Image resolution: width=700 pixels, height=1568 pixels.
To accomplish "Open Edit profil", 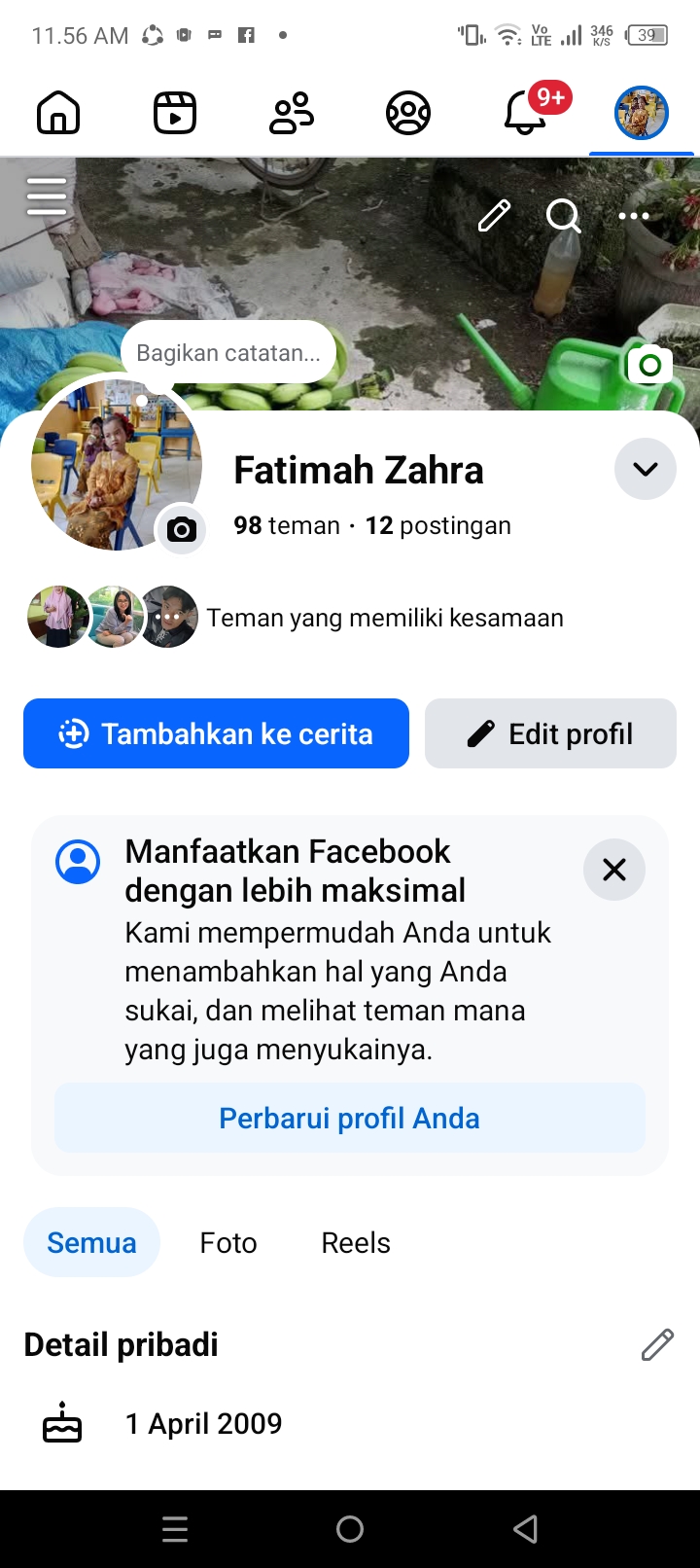I will click(x=550, y=733).
